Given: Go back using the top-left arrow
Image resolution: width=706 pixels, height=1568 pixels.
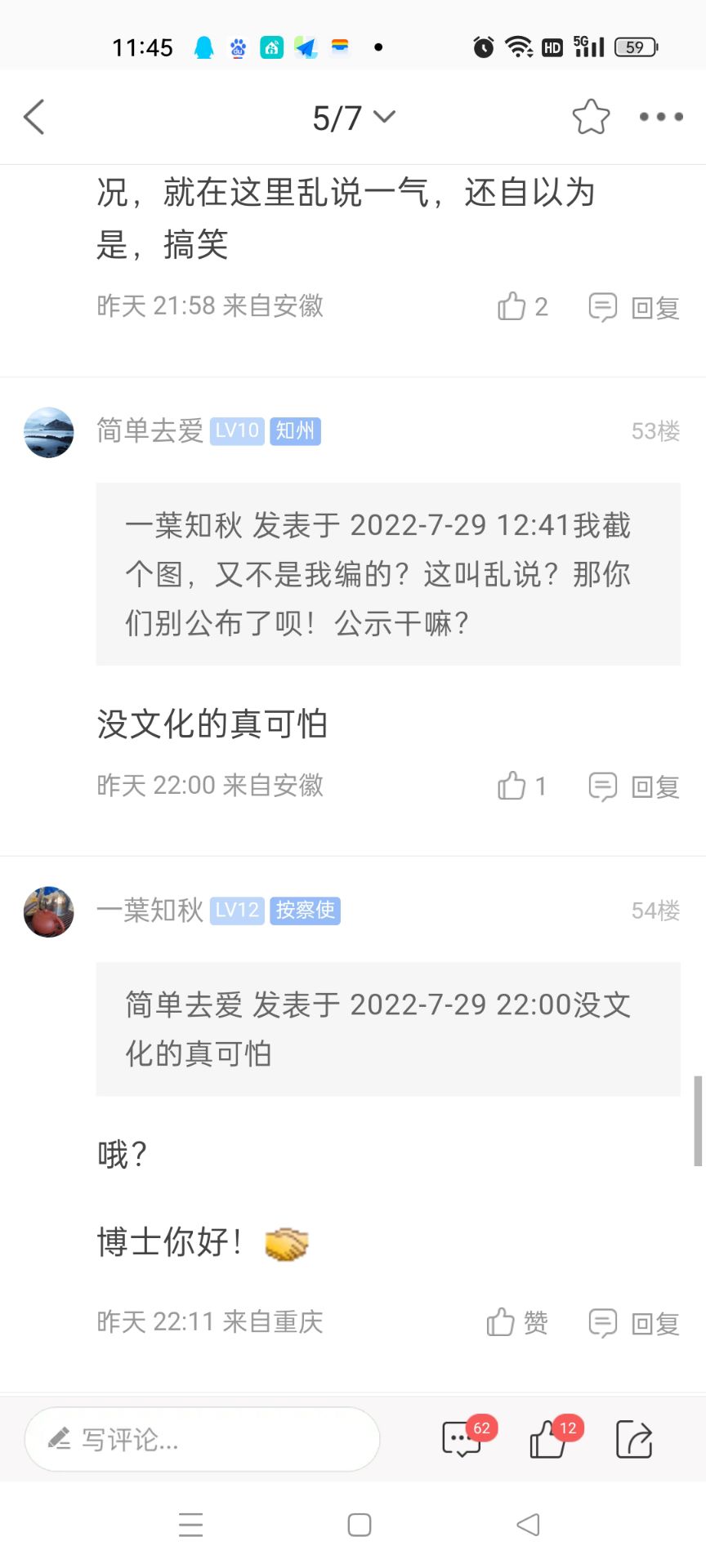Looking at the screenshot, I should pyautogui.click(x=34, y=117).
